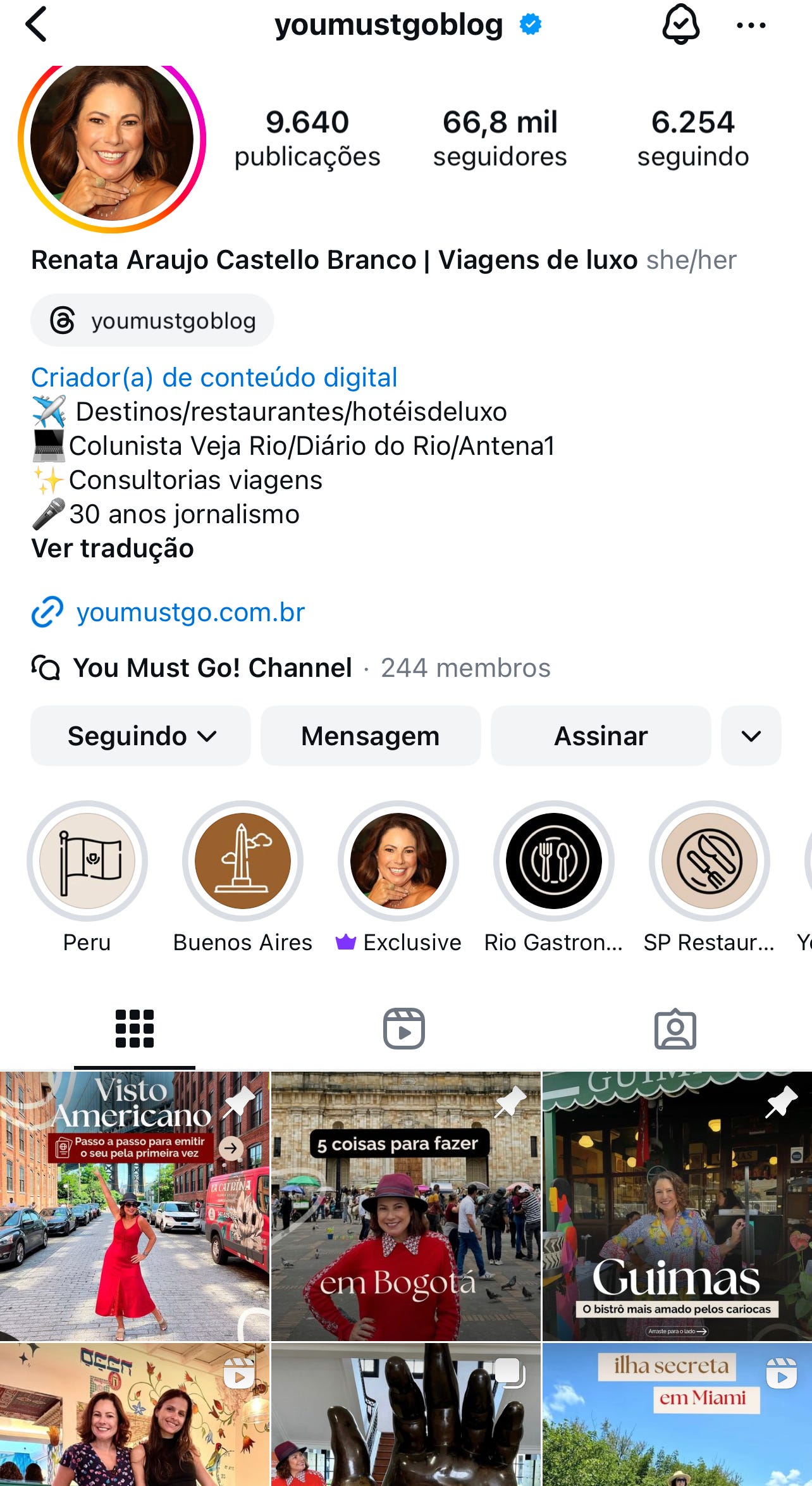812x1486 pixels.
Task: Tap the Assinar subscribe button
Action: [x=601, y=736]
